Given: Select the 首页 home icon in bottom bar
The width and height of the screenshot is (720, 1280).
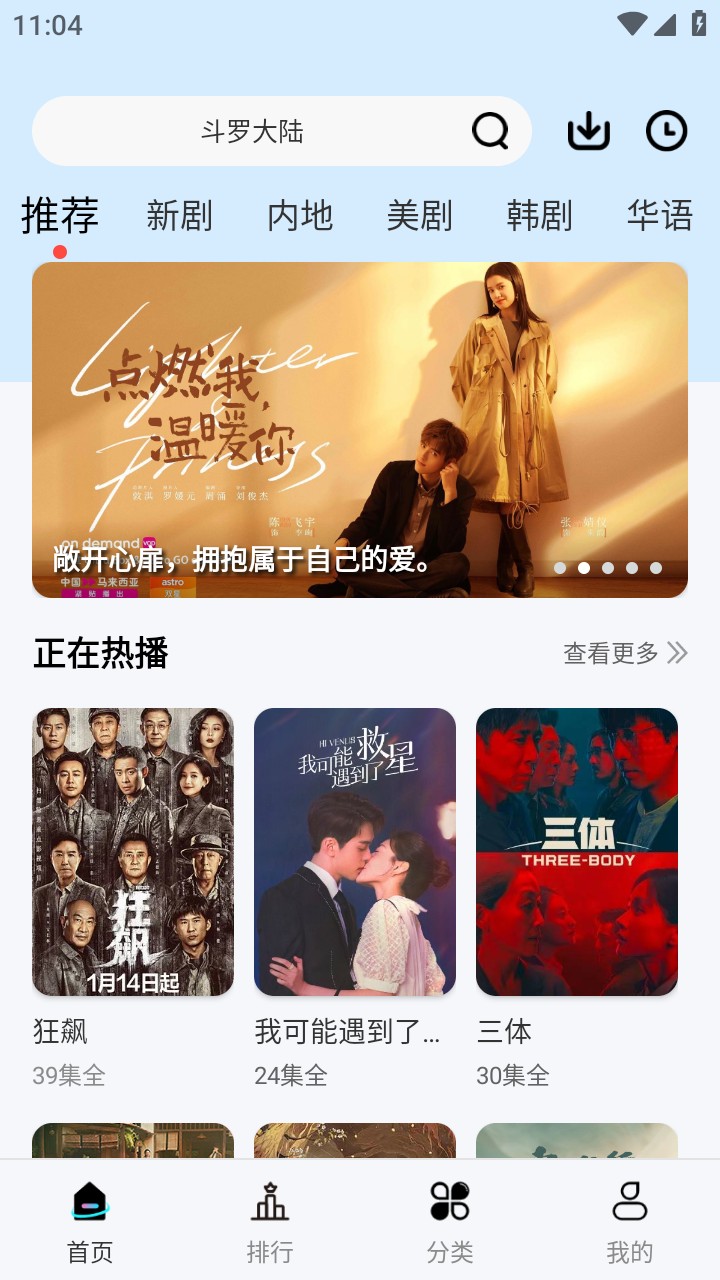Looking at the screenshot, I should click(x=91, y=1203).
